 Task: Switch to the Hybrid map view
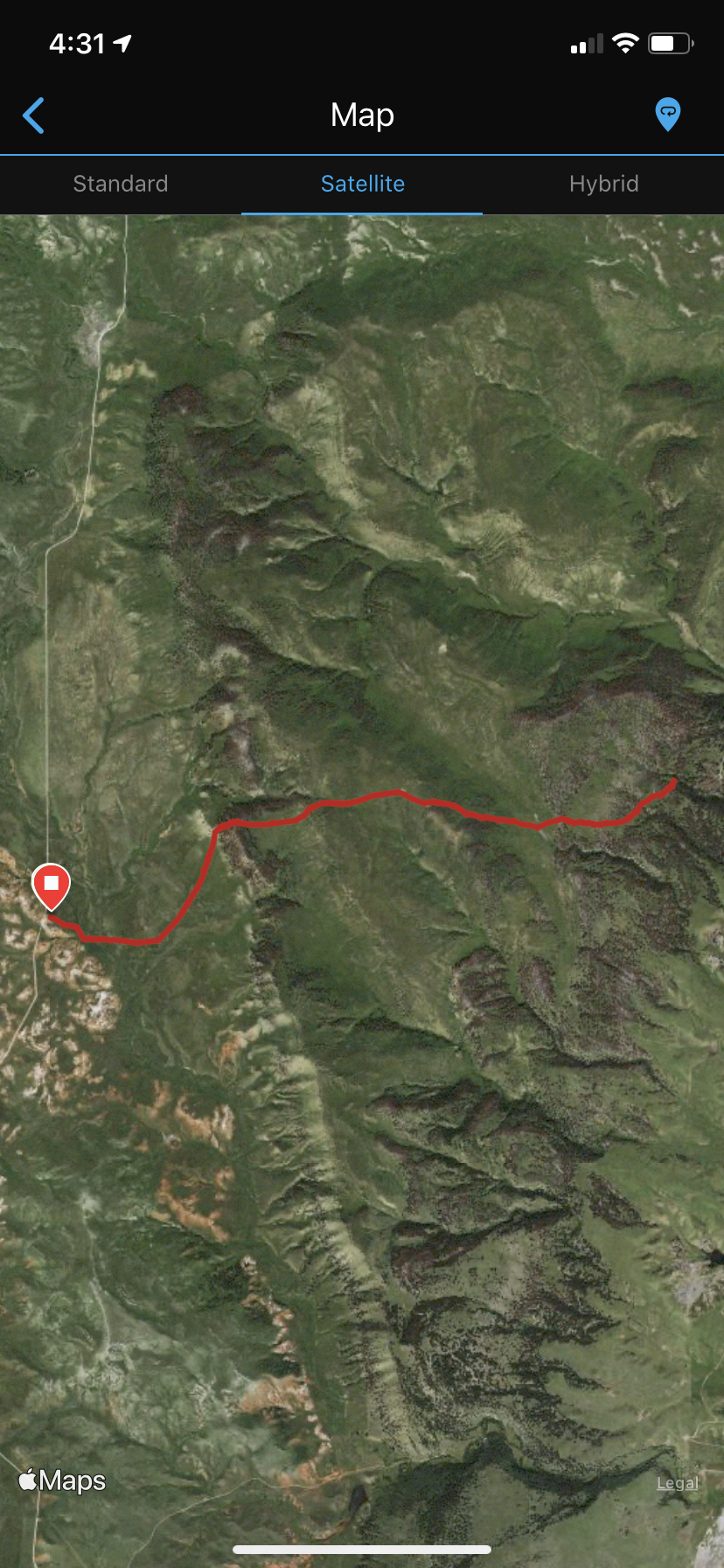point(603,184)
